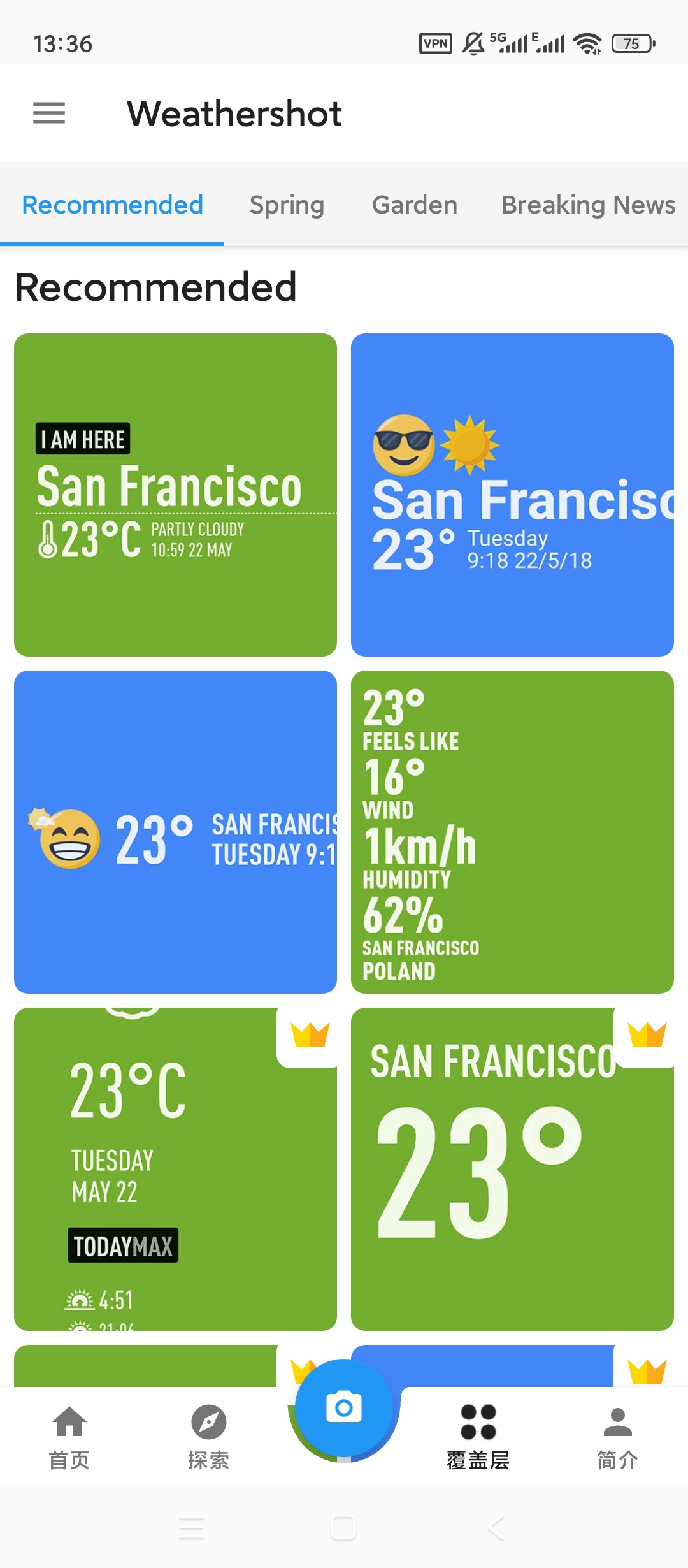The width and height of the screenshot is (688, 1568).
Task: Pick the sunglasses emoji weather template
Action: coord(512,494)
